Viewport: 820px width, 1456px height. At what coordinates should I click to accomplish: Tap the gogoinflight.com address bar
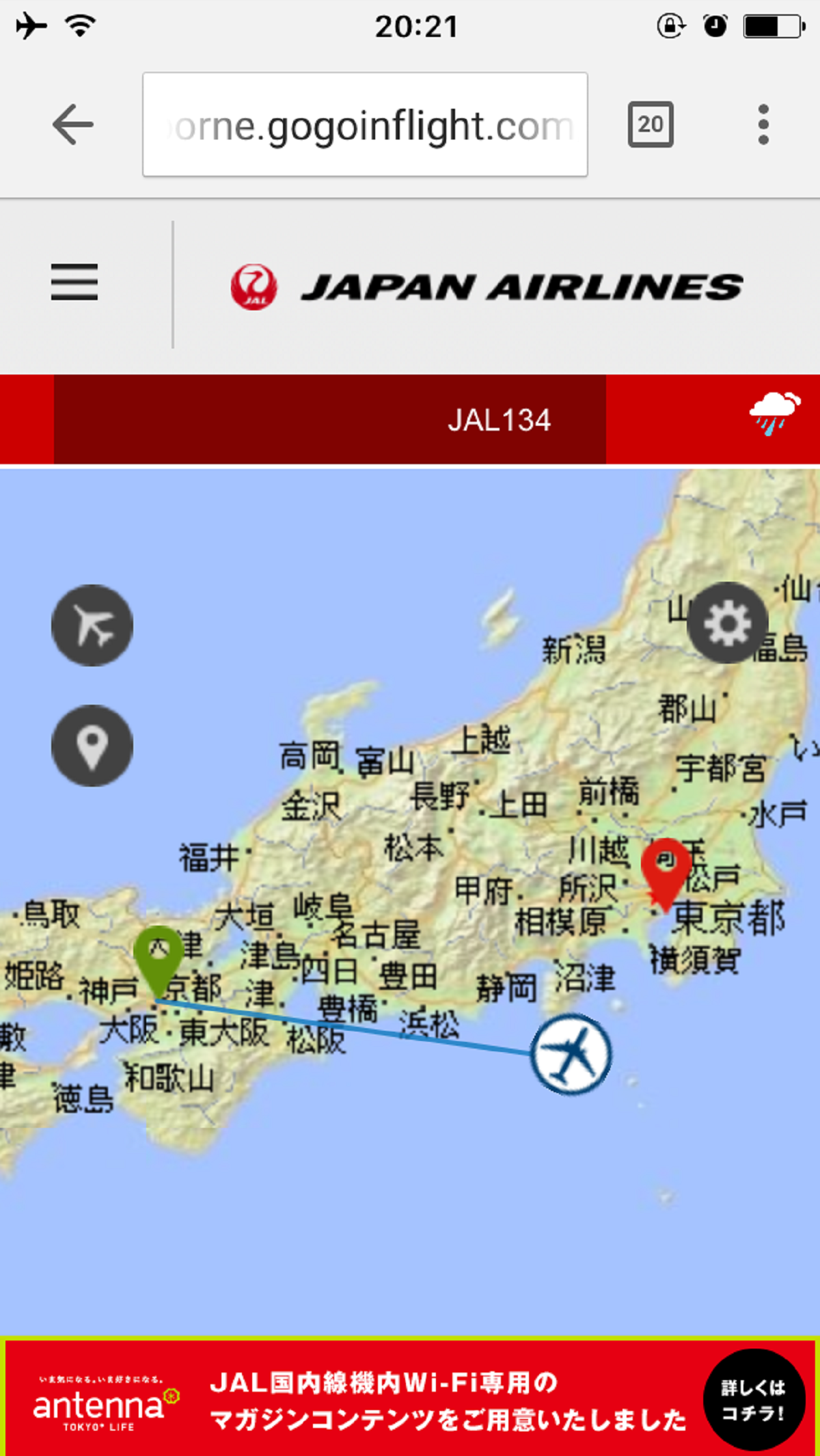(x=365, y=124)
